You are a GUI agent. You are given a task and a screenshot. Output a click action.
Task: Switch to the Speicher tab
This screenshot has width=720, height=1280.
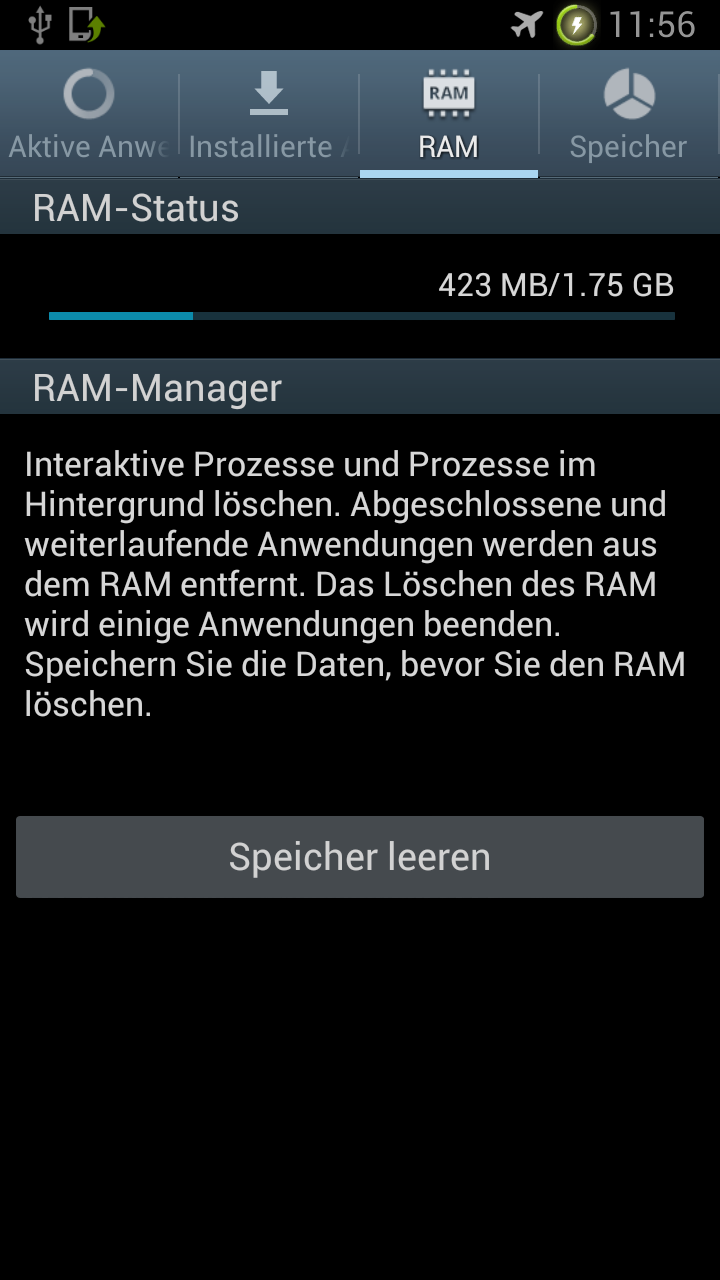point(629,115)
